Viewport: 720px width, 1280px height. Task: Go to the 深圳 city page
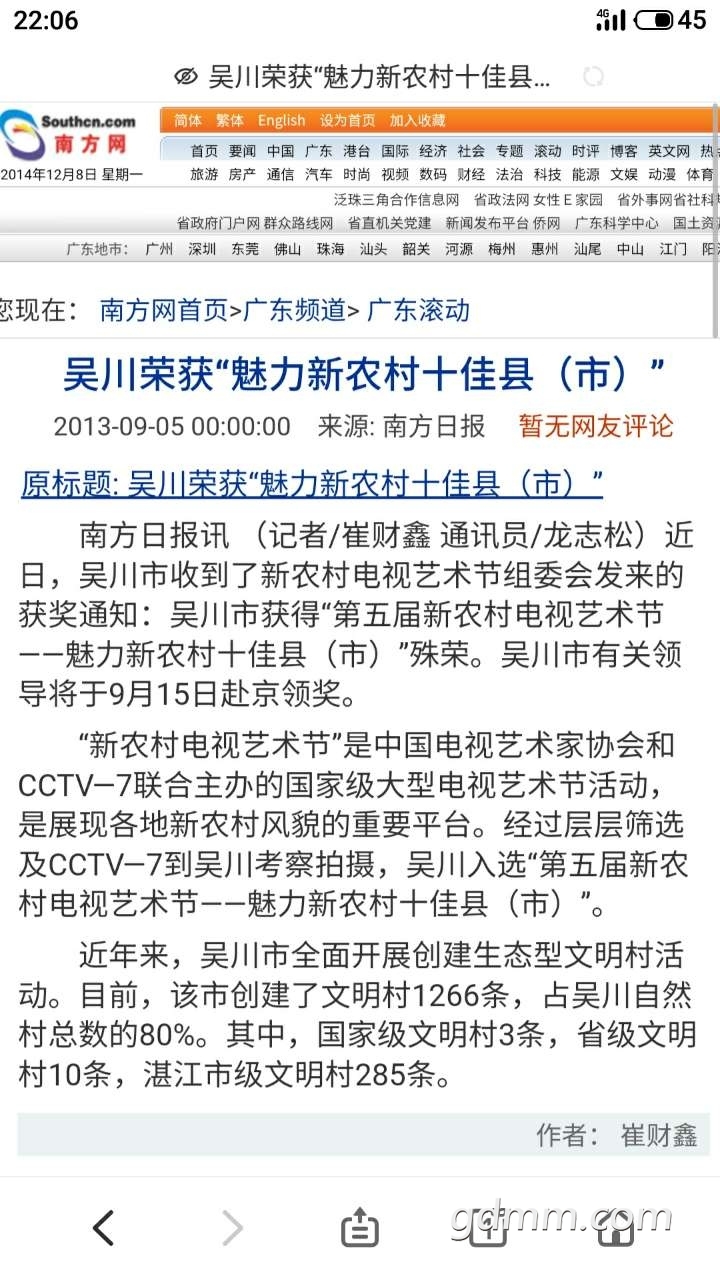(202, 249)
